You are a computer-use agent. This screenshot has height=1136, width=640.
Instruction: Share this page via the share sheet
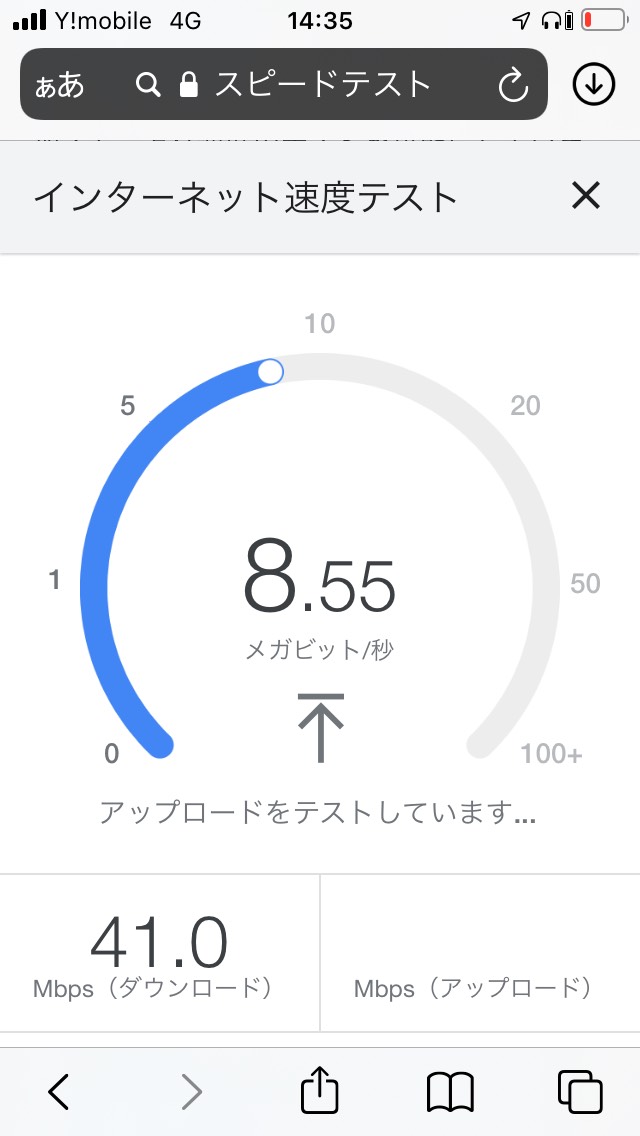(320, 1090)
